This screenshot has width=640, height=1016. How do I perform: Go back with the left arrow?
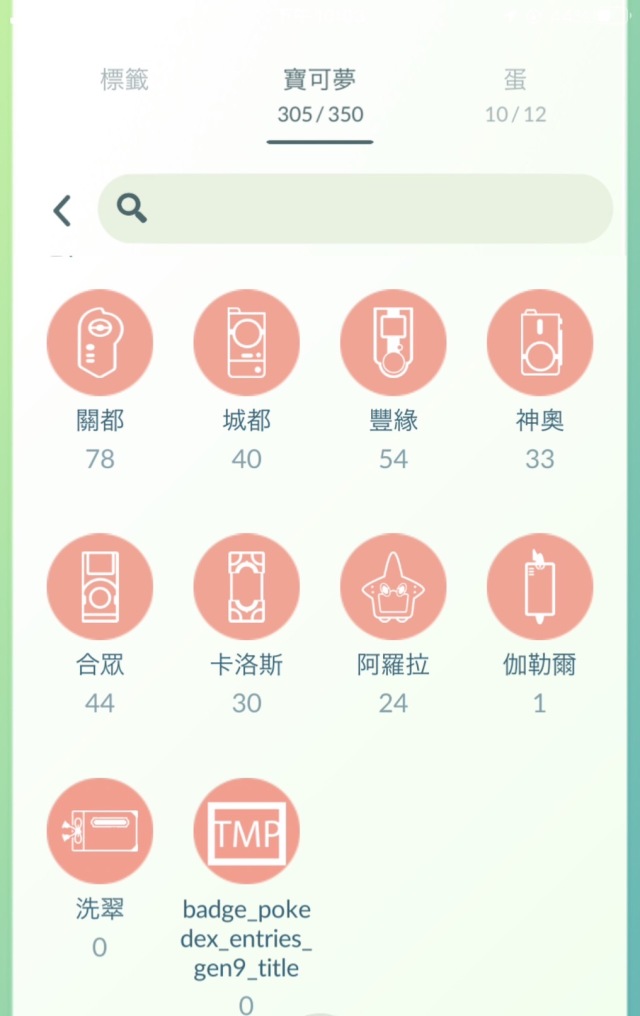[x=62, y=210]
